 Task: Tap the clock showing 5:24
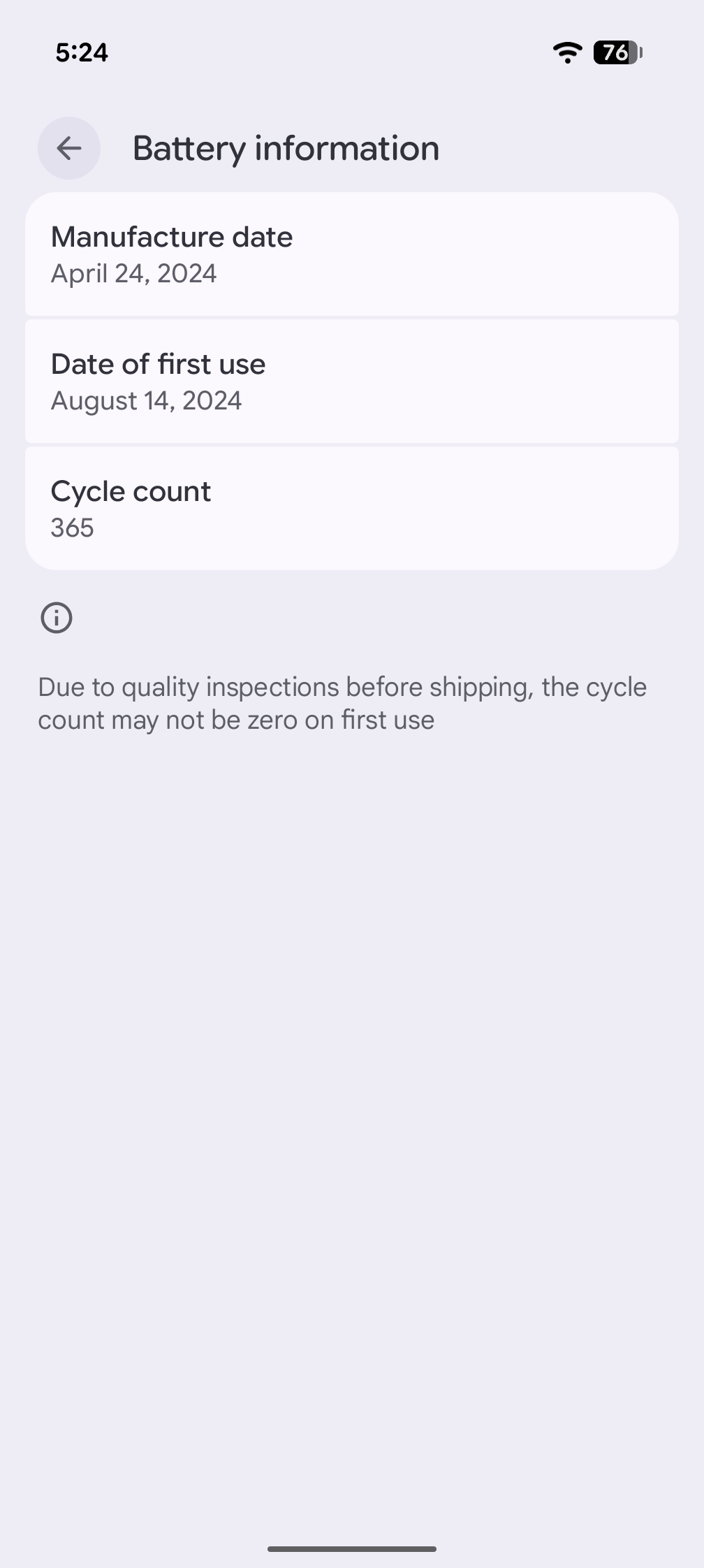81,52
